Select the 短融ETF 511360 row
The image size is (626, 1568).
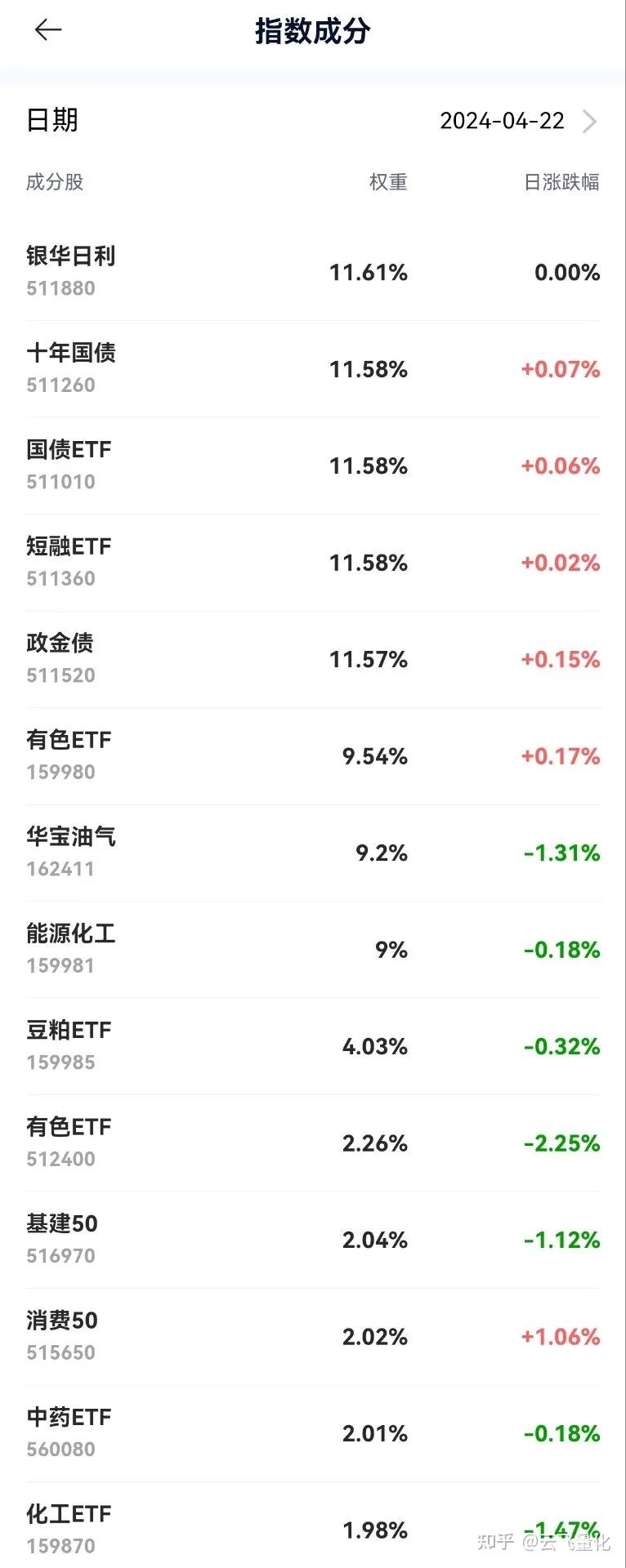pos(313,562)
